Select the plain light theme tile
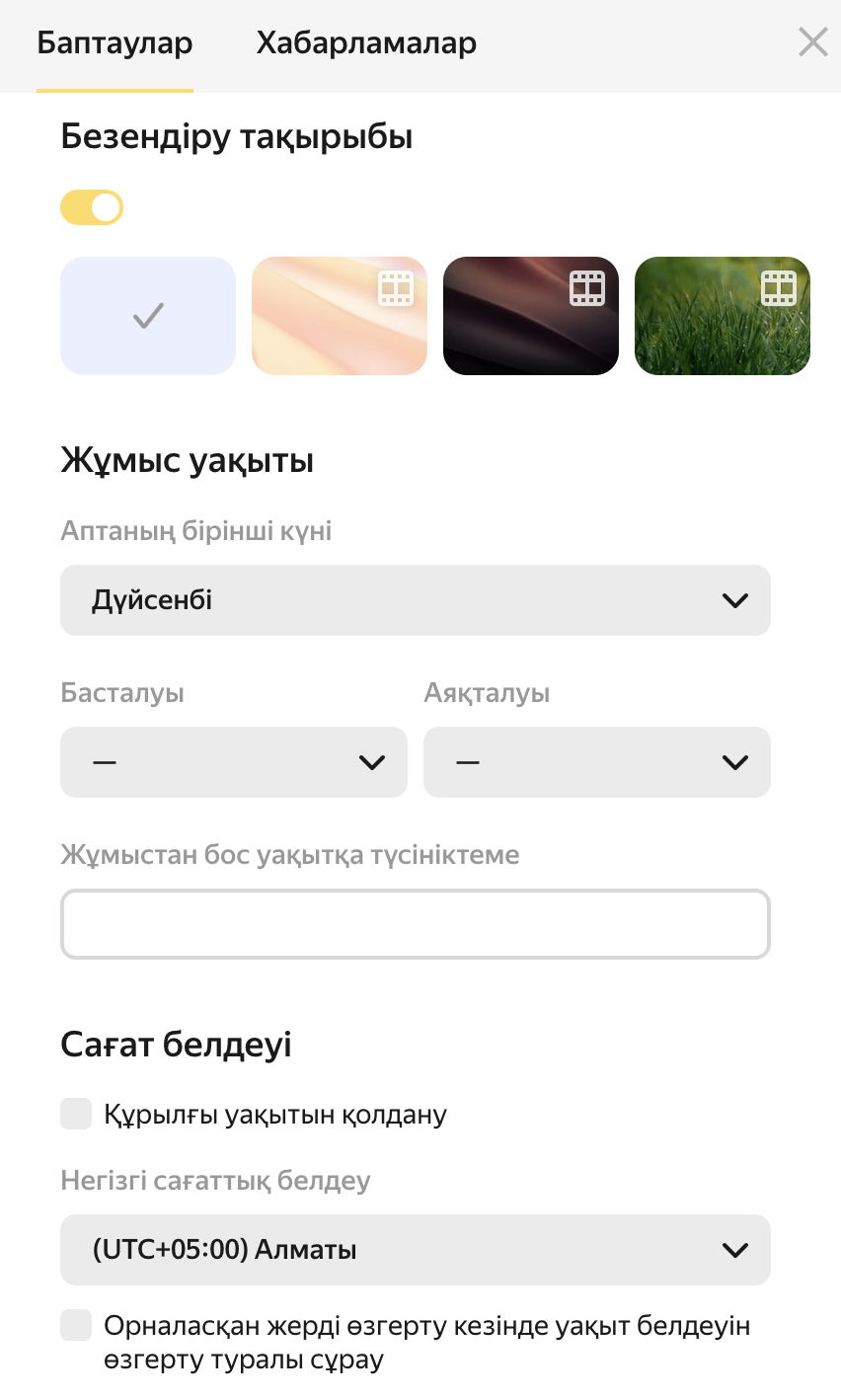Image resolution: width=841 pixels, height=1400 pixels. (148, 316)
